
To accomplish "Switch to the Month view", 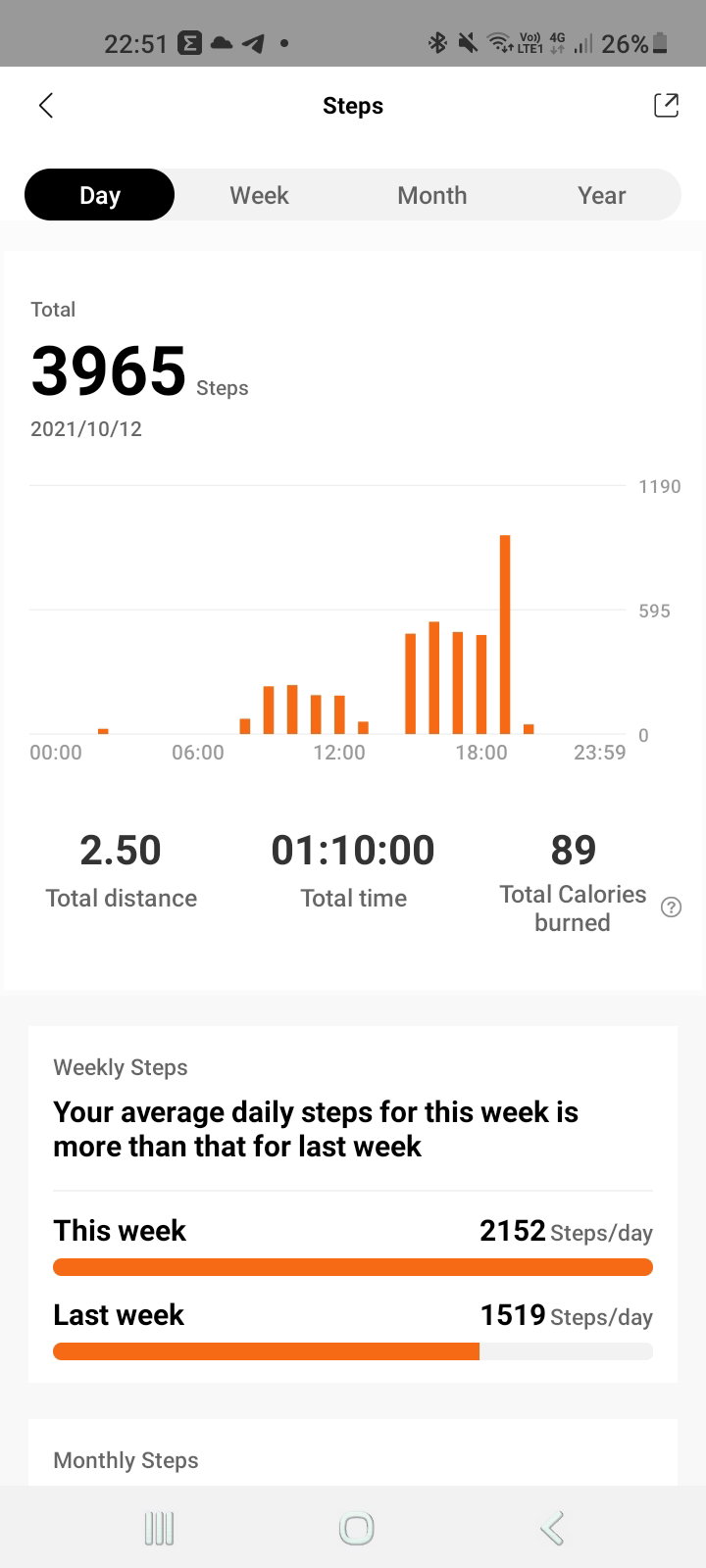I will click(x=432, y=195).
